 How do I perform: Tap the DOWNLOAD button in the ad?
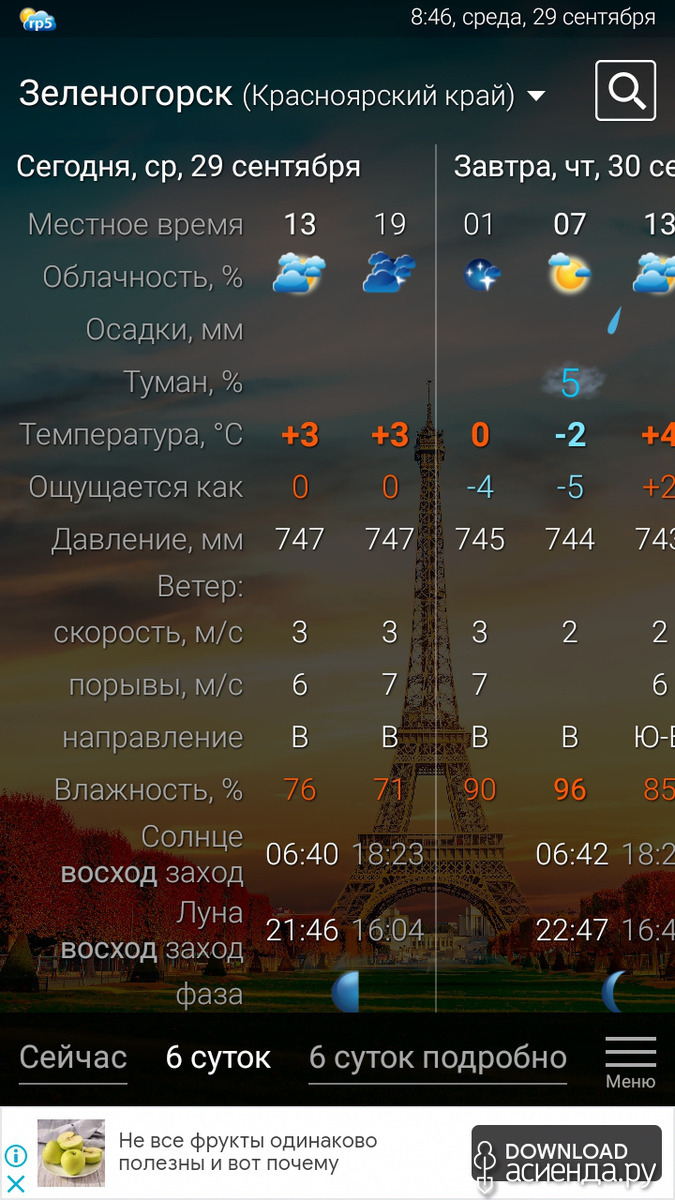(x=566, y=1153)
